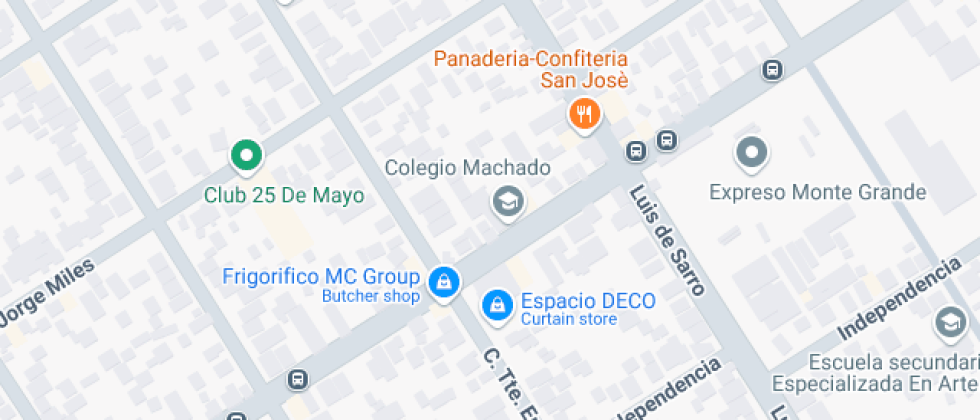This screenshot has width=980, height=420.
Task: Tap the Colegio Machado school marker
Action: pyautogui.click(x=509, y=203)
